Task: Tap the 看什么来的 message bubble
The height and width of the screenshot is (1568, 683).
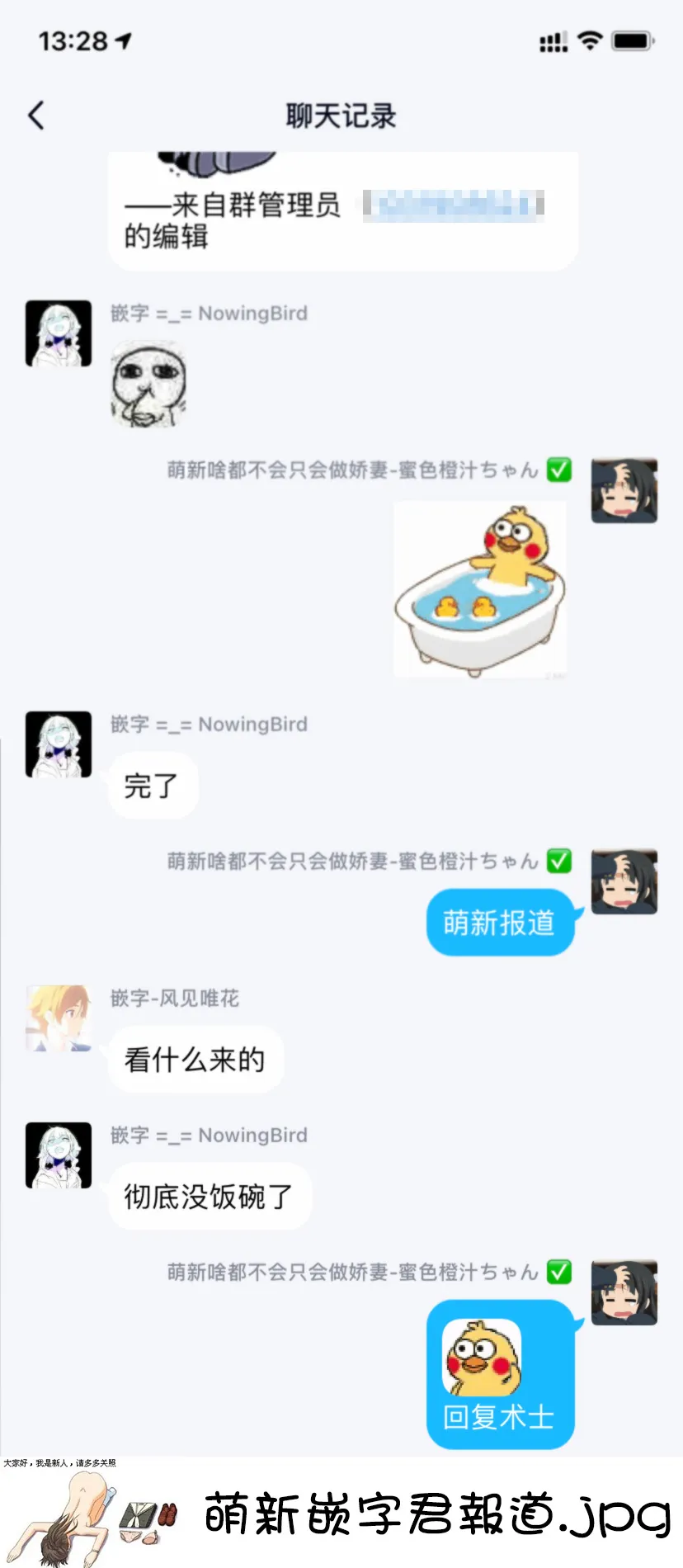Action: pos(195,1060)
